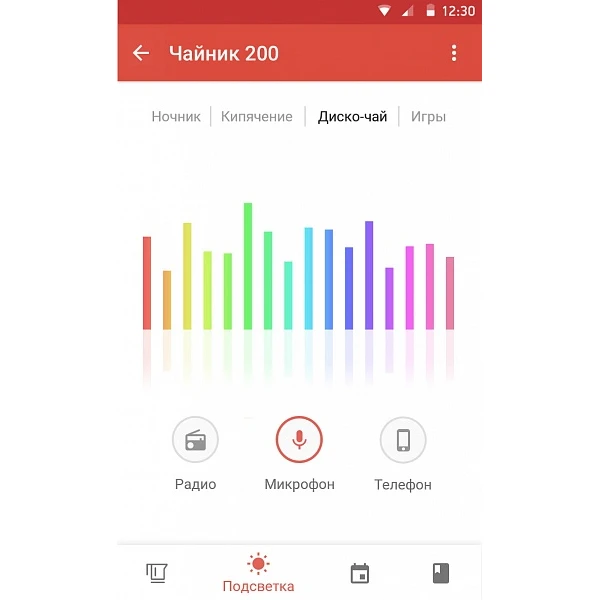The height and width of the screenshot is (600, 600).
Task: Switch to the Кипячение tab
Action: click(258, 116)
